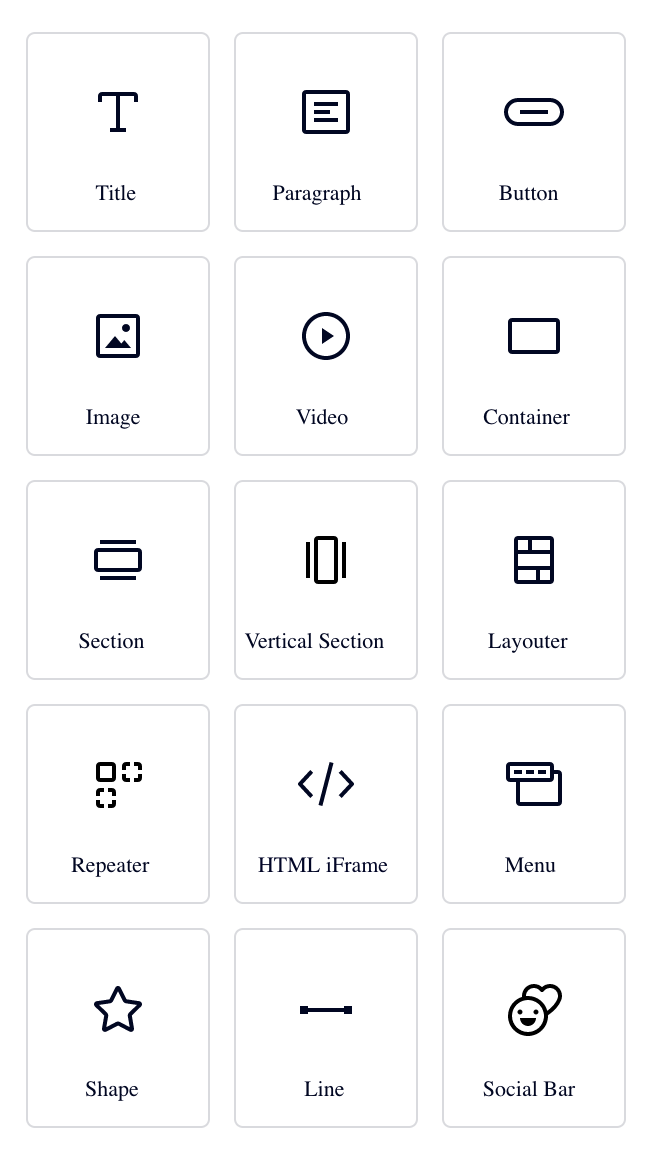
Task: Tap the Line element card
Action: click(x=326, y=1028)
